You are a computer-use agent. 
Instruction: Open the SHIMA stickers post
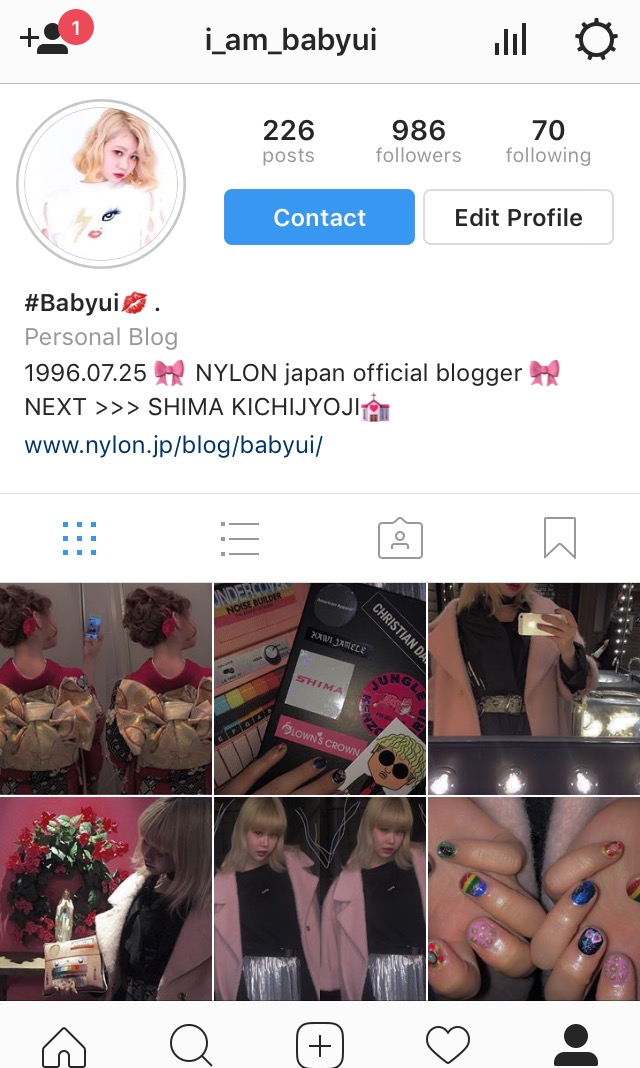pyautogui.click(x=319, y=688)
